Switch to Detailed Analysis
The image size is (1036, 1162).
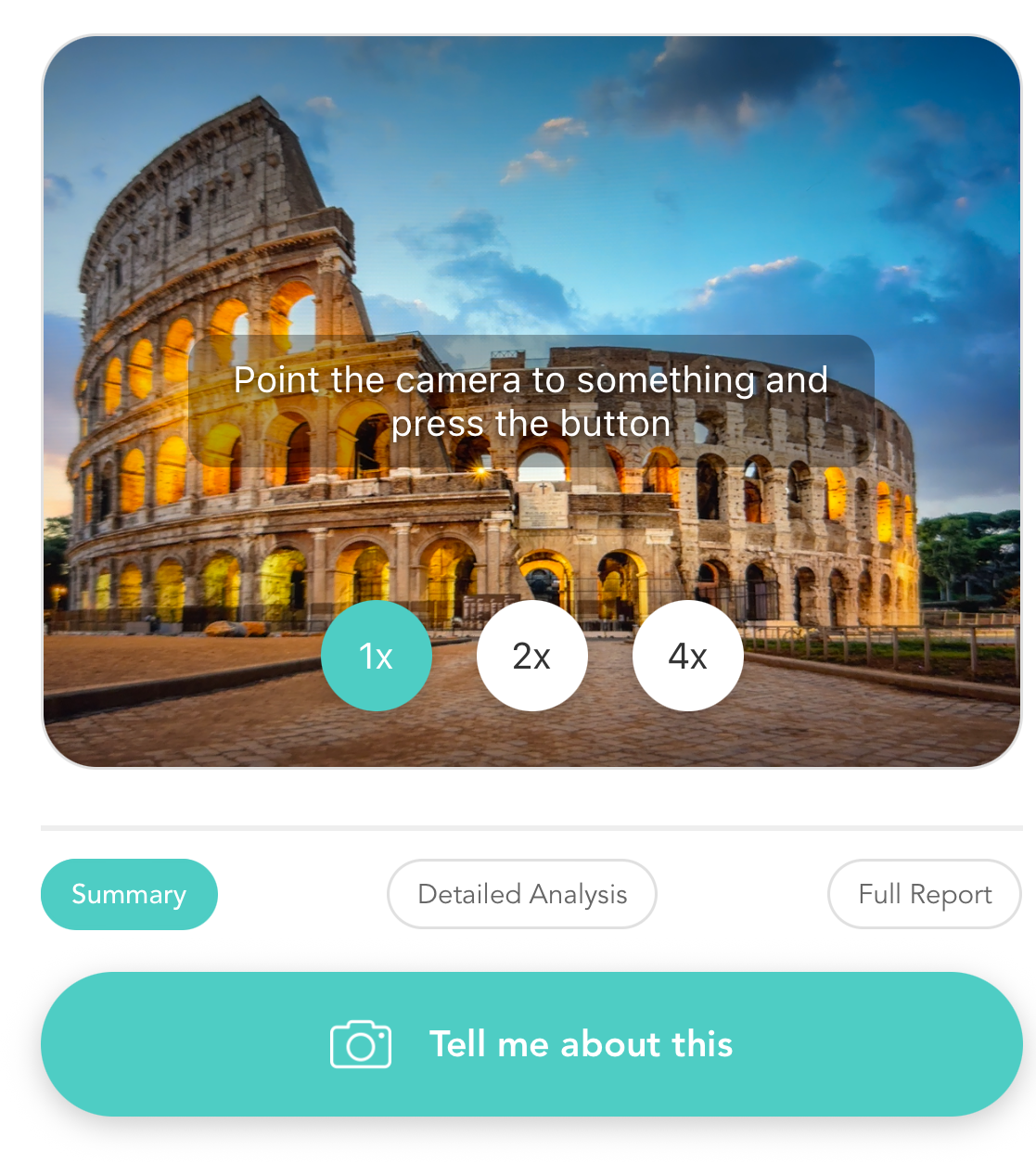click(x=522, y=894)
